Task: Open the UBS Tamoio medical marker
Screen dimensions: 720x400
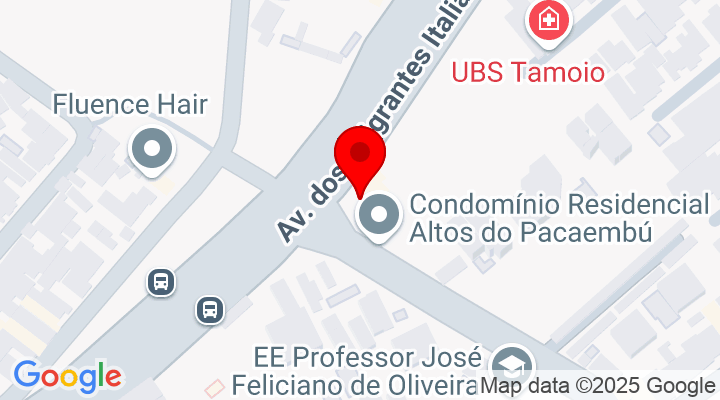Action: pyautogui.click(x=548, y=19)
